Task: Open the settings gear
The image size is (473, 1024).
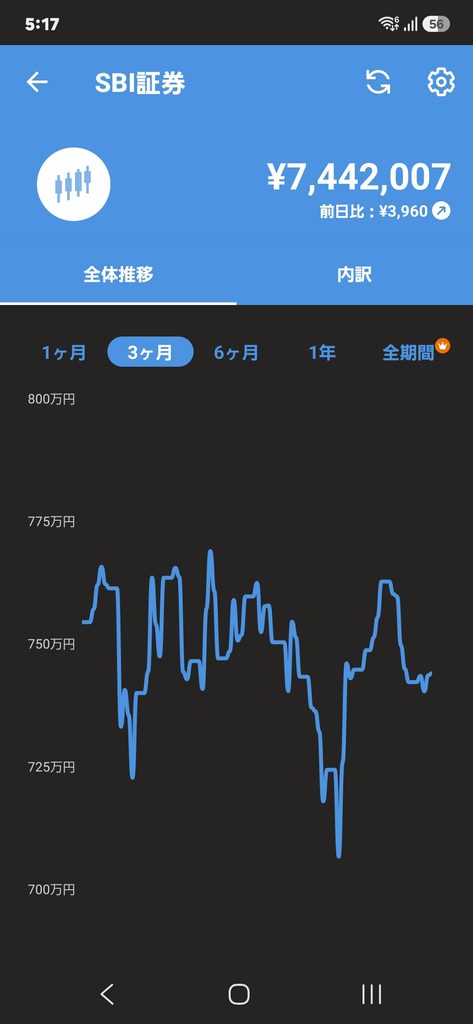Action: click(441, 82)
